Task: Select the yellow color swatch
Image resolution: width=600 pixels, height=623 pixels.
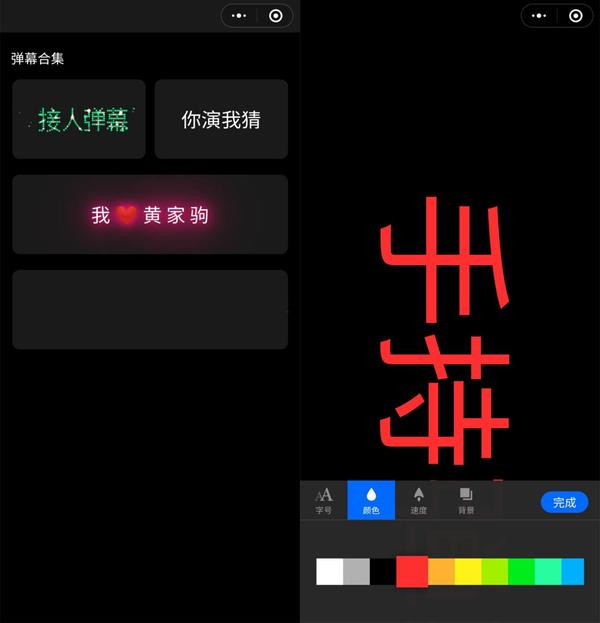Action: [x=468, y=572]
